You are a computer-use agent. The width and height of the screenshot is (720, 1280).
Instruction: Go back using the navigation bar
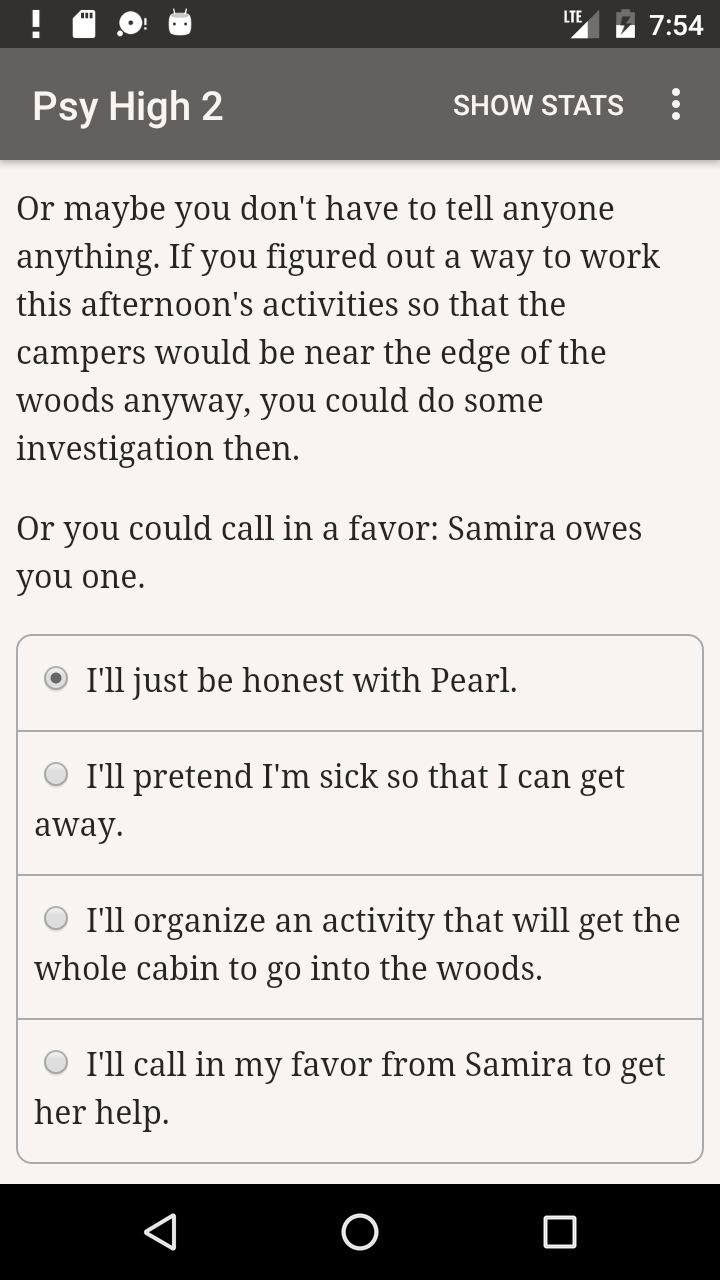click(160, 1232)
